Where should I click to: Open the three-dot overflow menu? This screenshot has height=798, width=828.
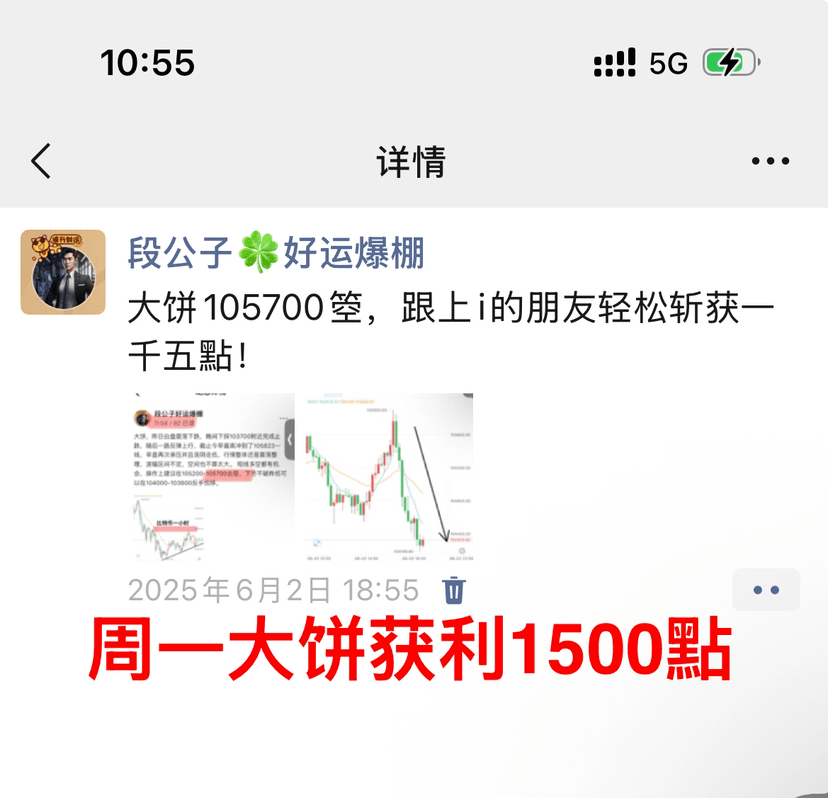pos(770,161)
